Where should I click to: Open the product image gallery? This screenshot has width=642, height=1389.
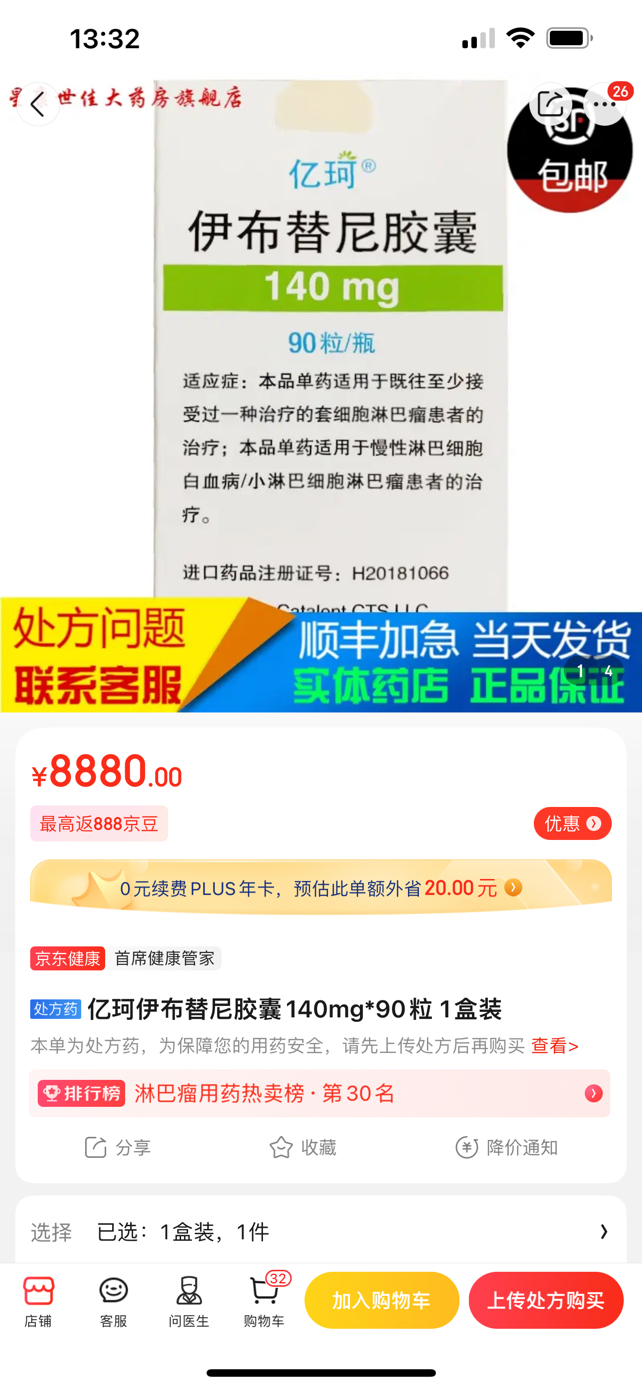(320, 395)
